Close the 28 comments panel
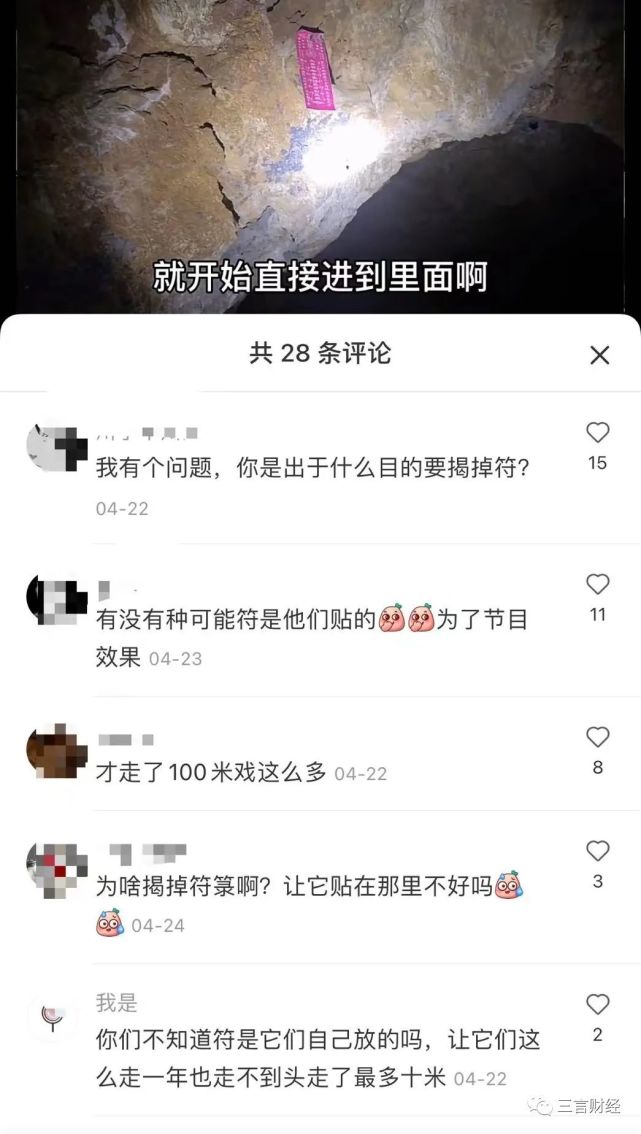 (599, 355)
